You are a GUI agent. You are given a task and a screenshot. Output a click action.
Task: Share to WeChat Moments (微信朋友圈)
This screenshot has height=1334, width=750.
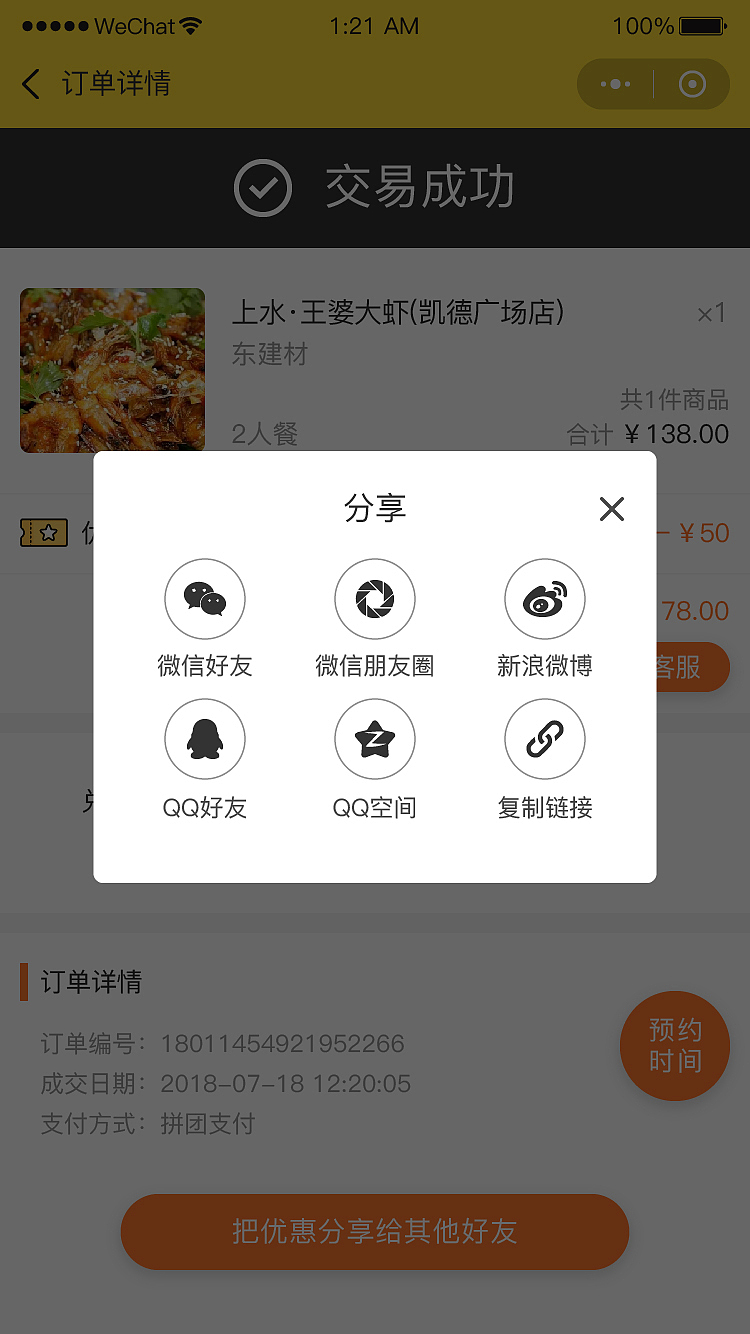(375, 599)
